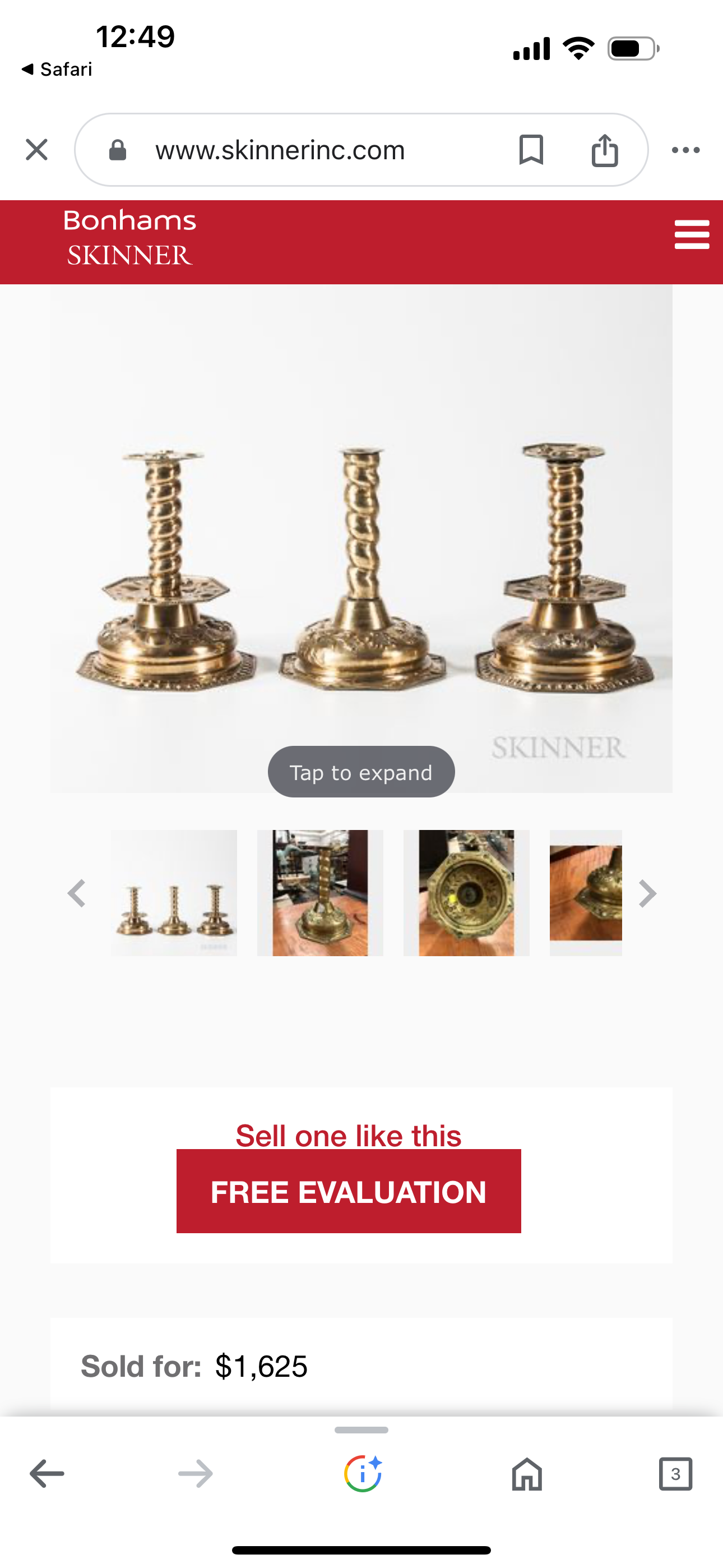Bookmark this page
This screenshot has width=723, height=1568.
[531, 150]
